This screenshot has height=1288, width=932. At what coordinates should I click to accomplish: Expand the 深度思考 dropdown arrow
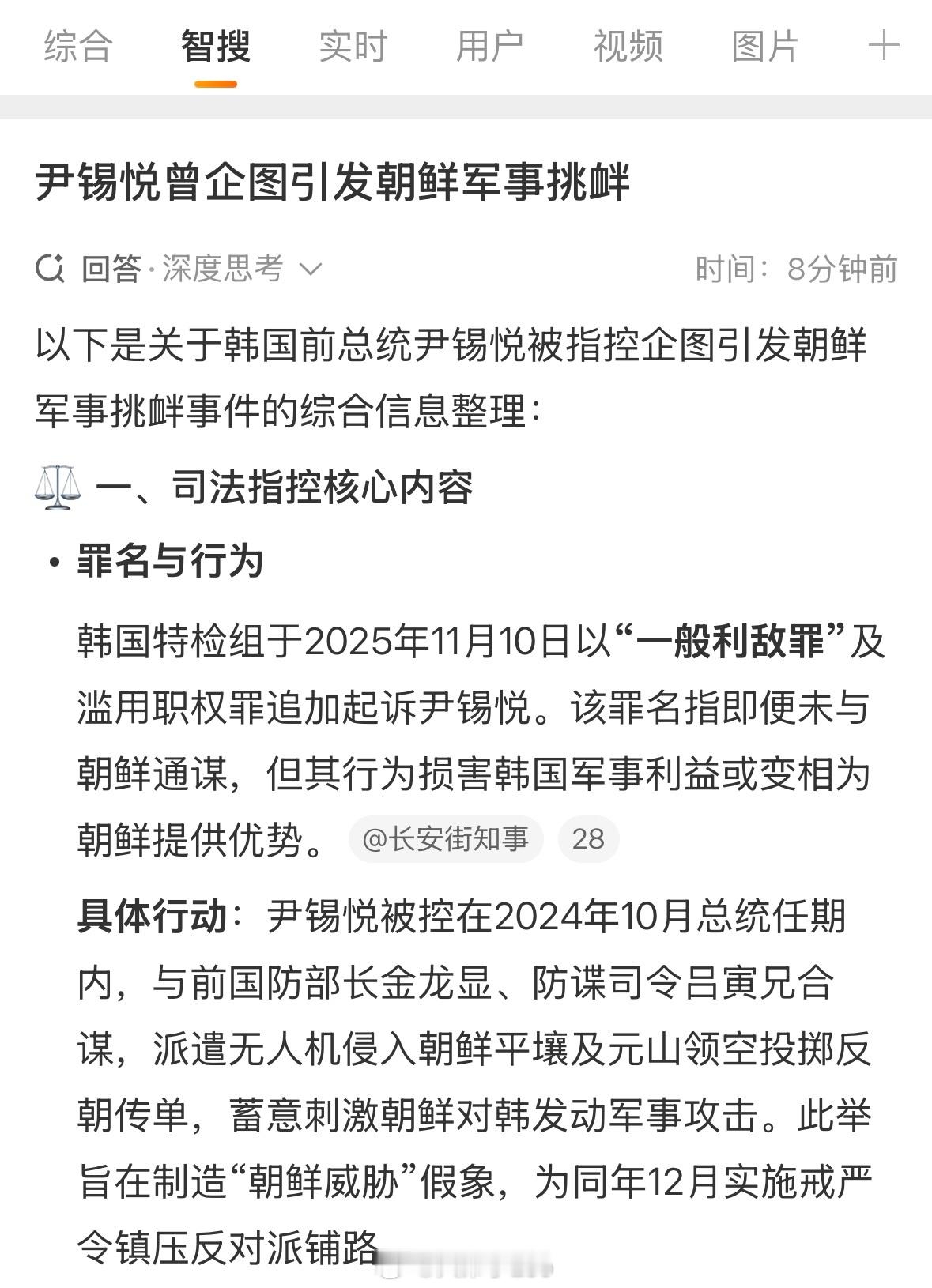click(x=312, y=270)
